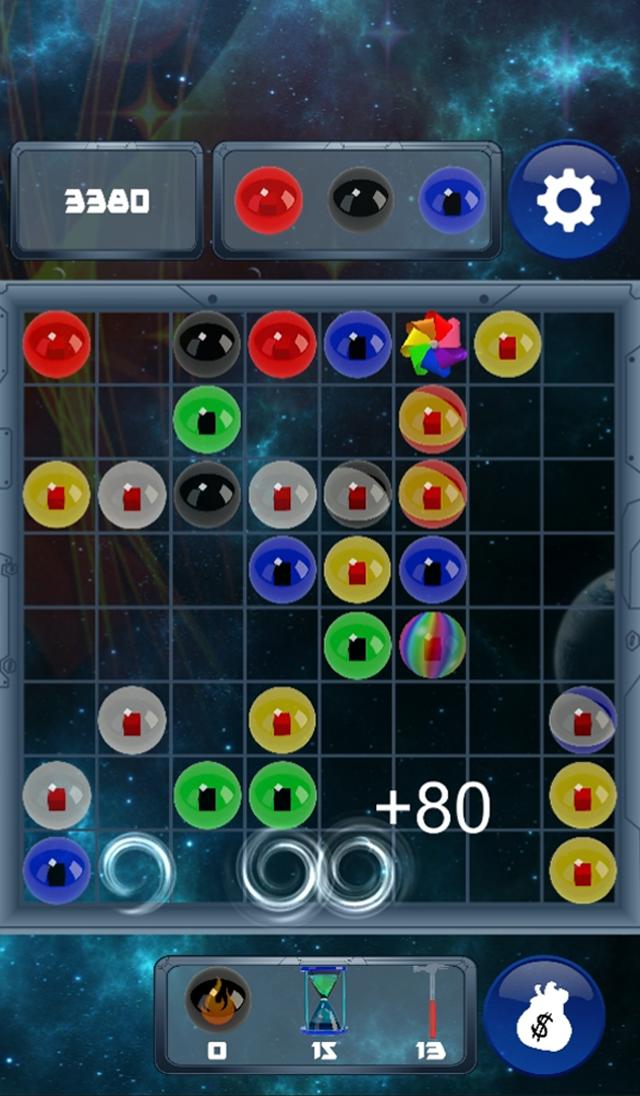Image resolution: width=640 pixels, height=1096 pixels.
Task: Select the multicolor pinwheel ball
Action: pos(432,345)
